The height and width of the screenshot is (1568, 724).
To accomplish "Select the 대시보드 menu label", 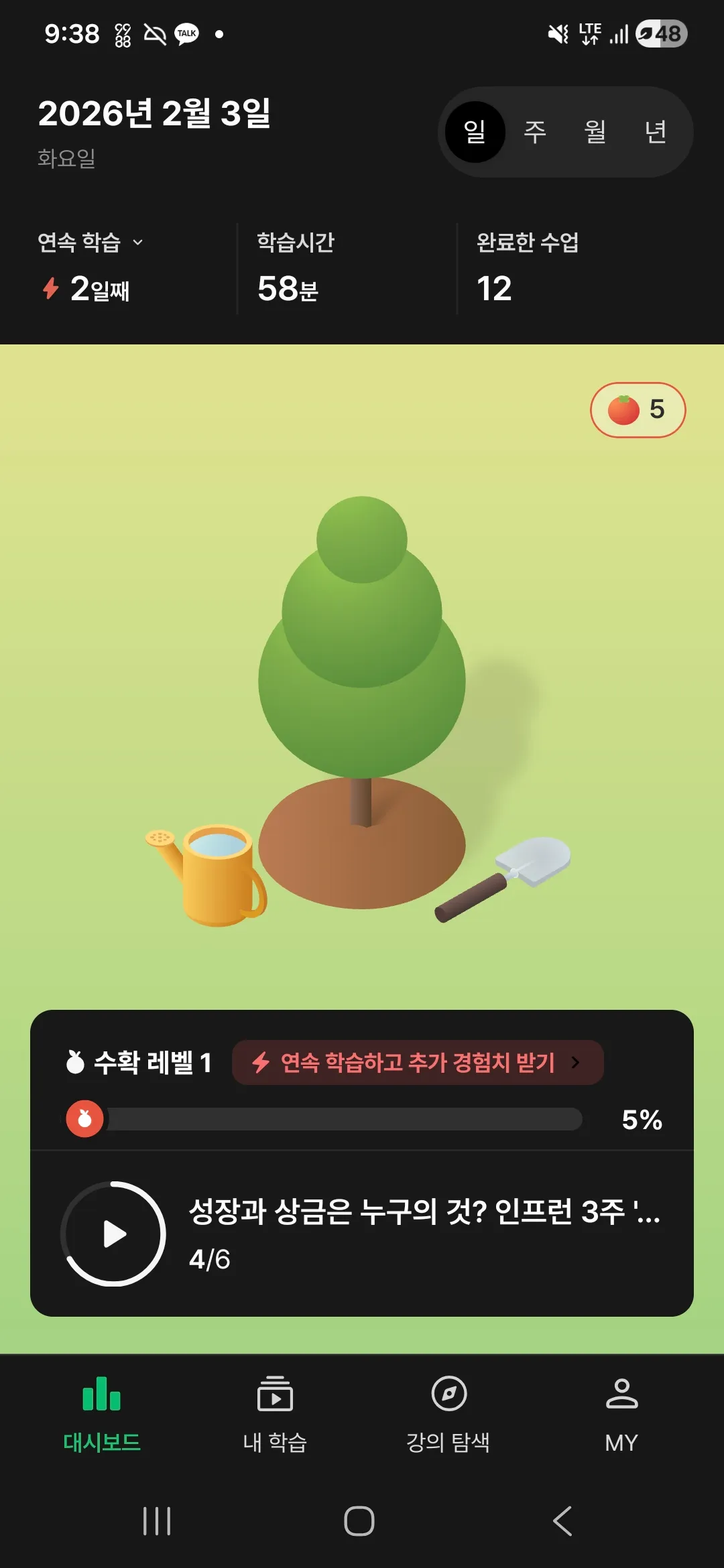I will [x=101, y=1441].
